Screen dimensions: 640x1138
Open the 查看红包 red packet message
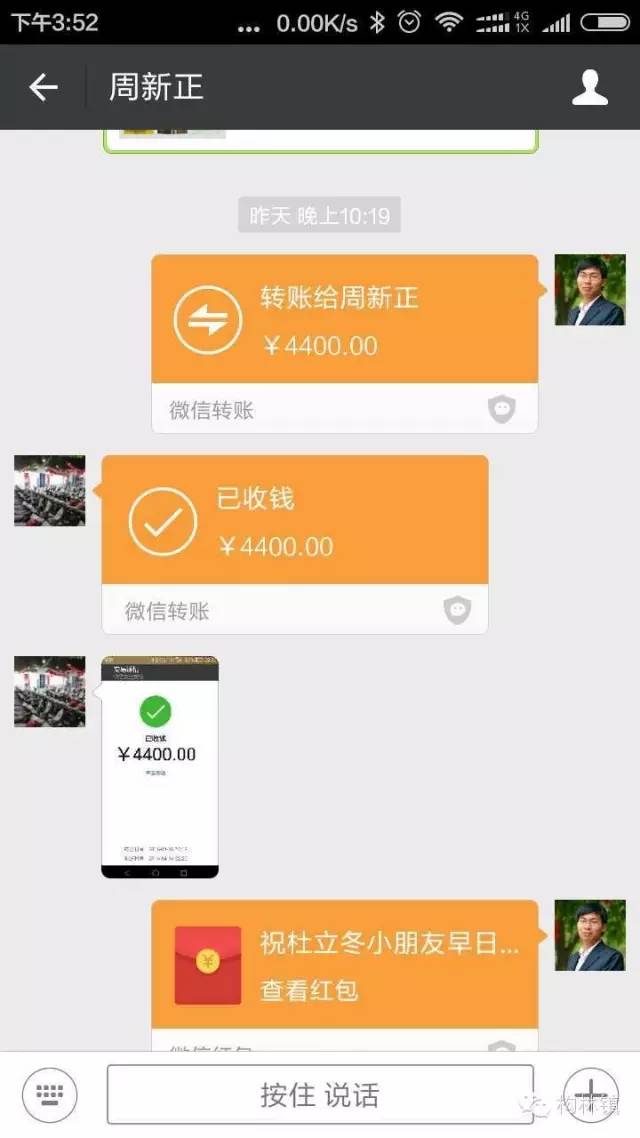tap(344, 966)
